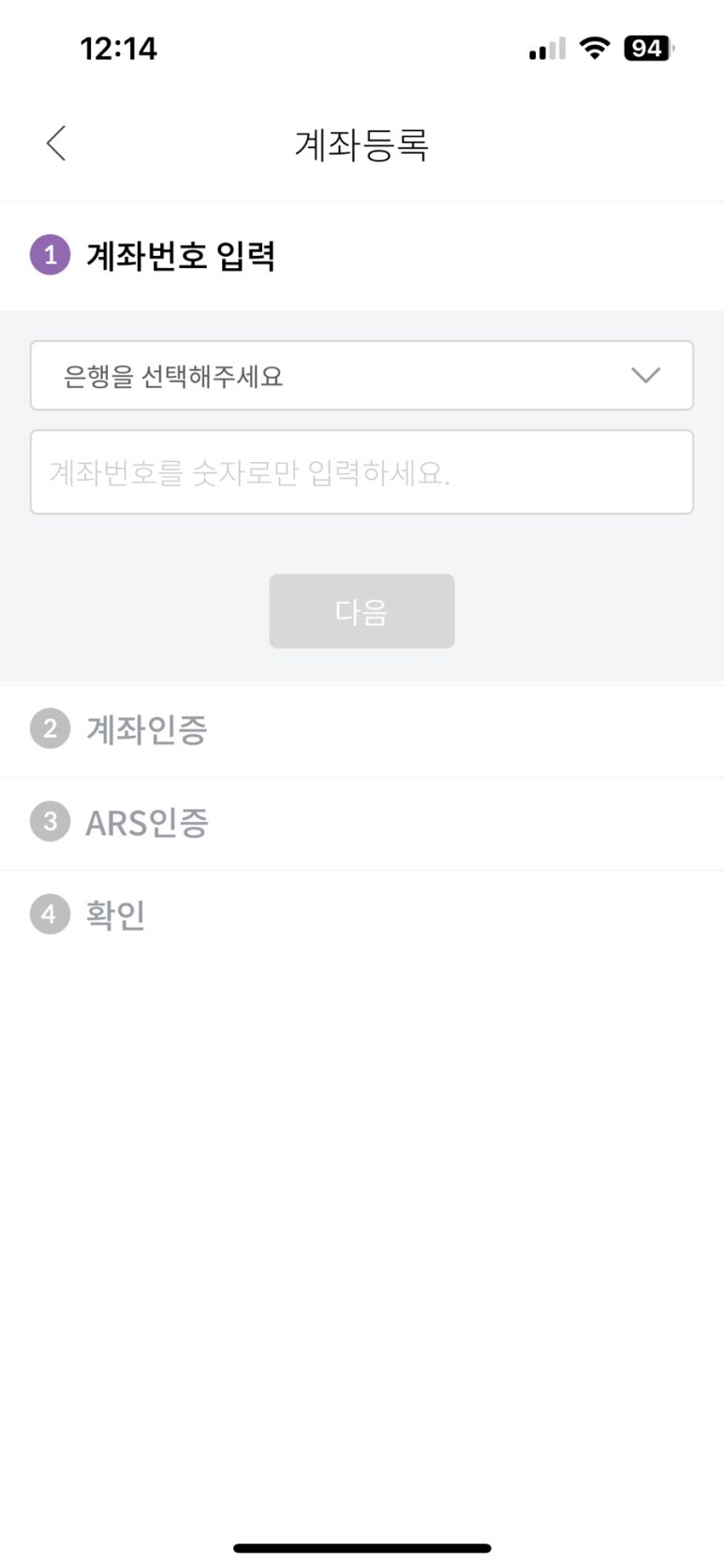Go back using the top-left arrow
This screenshot has width=724, height=1568.
click(x=56, y=143)
